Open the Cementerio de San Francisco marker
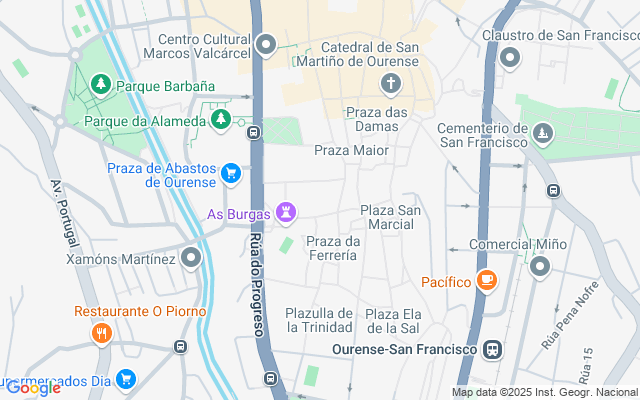This screenshot has height=400, width=640. pyautogui.click(x=543, y=132)
